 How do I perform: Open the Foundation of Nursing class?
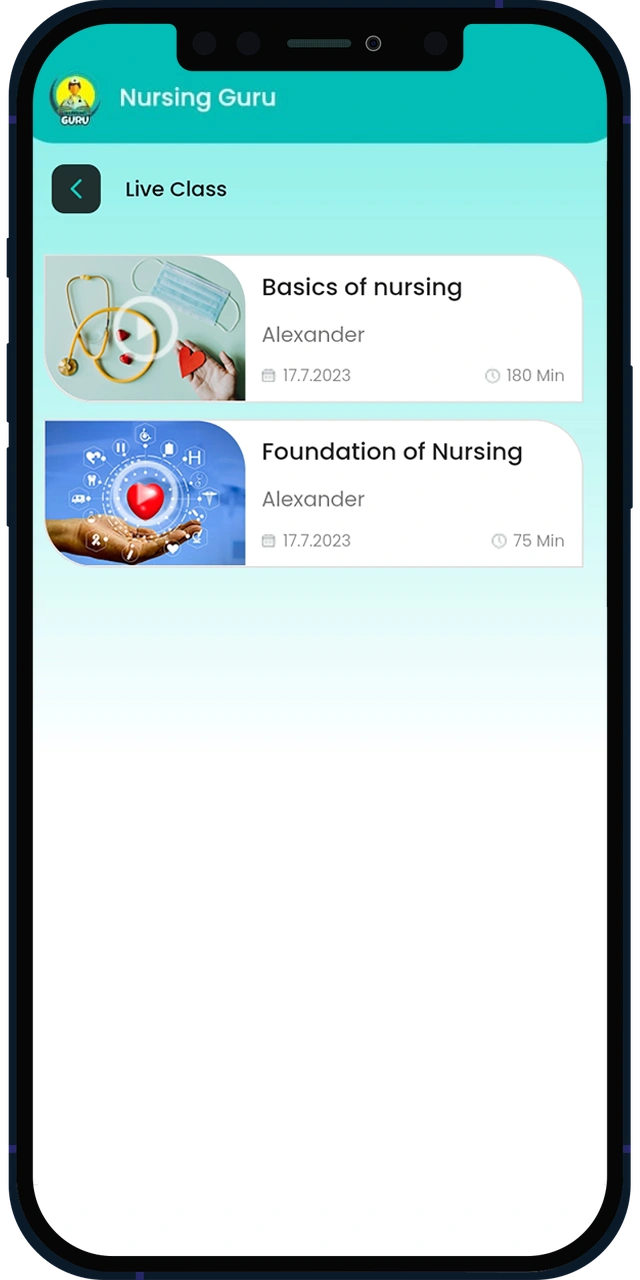[313, 493]
